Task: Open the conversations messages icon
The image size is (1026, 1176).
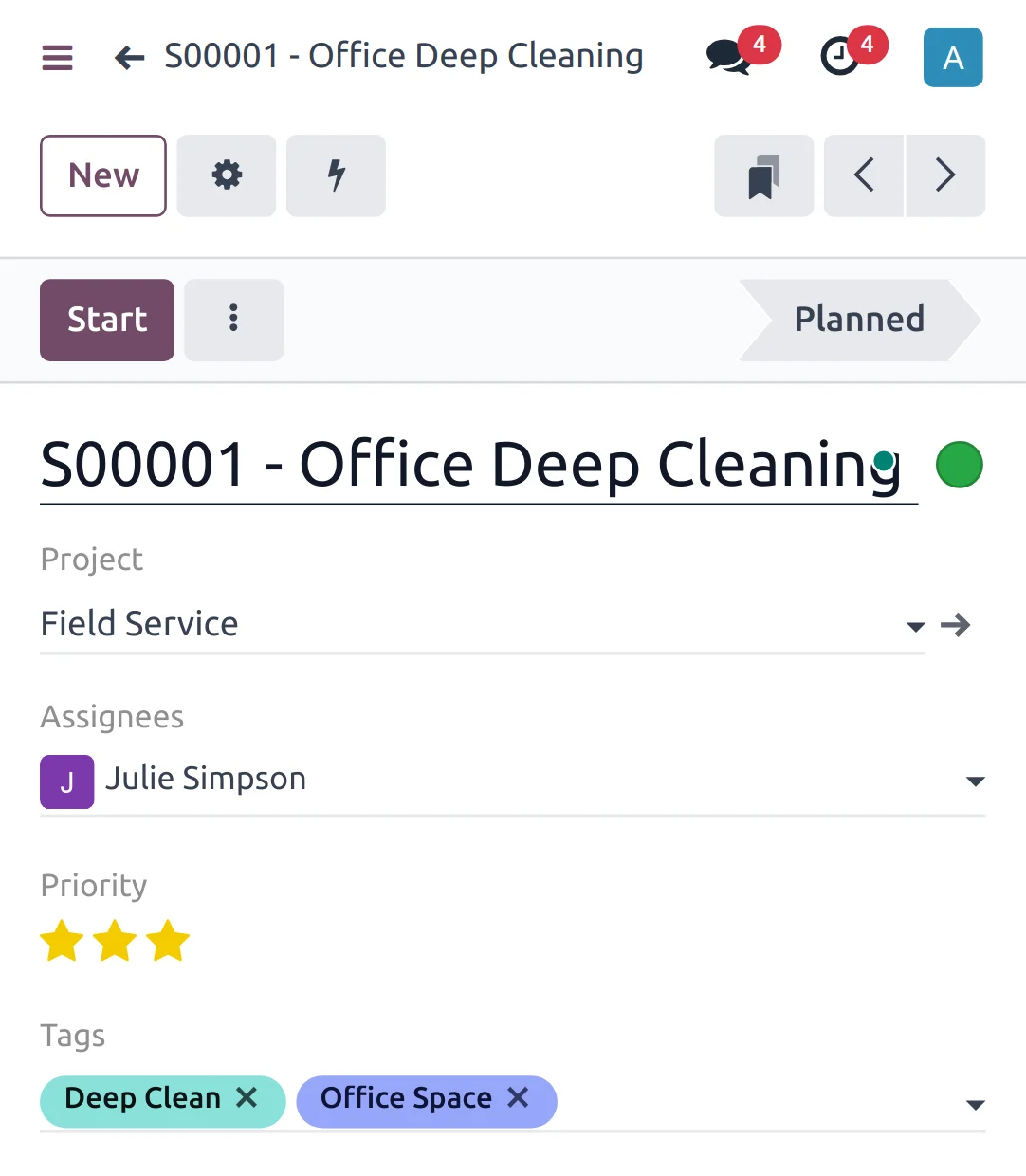Action: 728,57
